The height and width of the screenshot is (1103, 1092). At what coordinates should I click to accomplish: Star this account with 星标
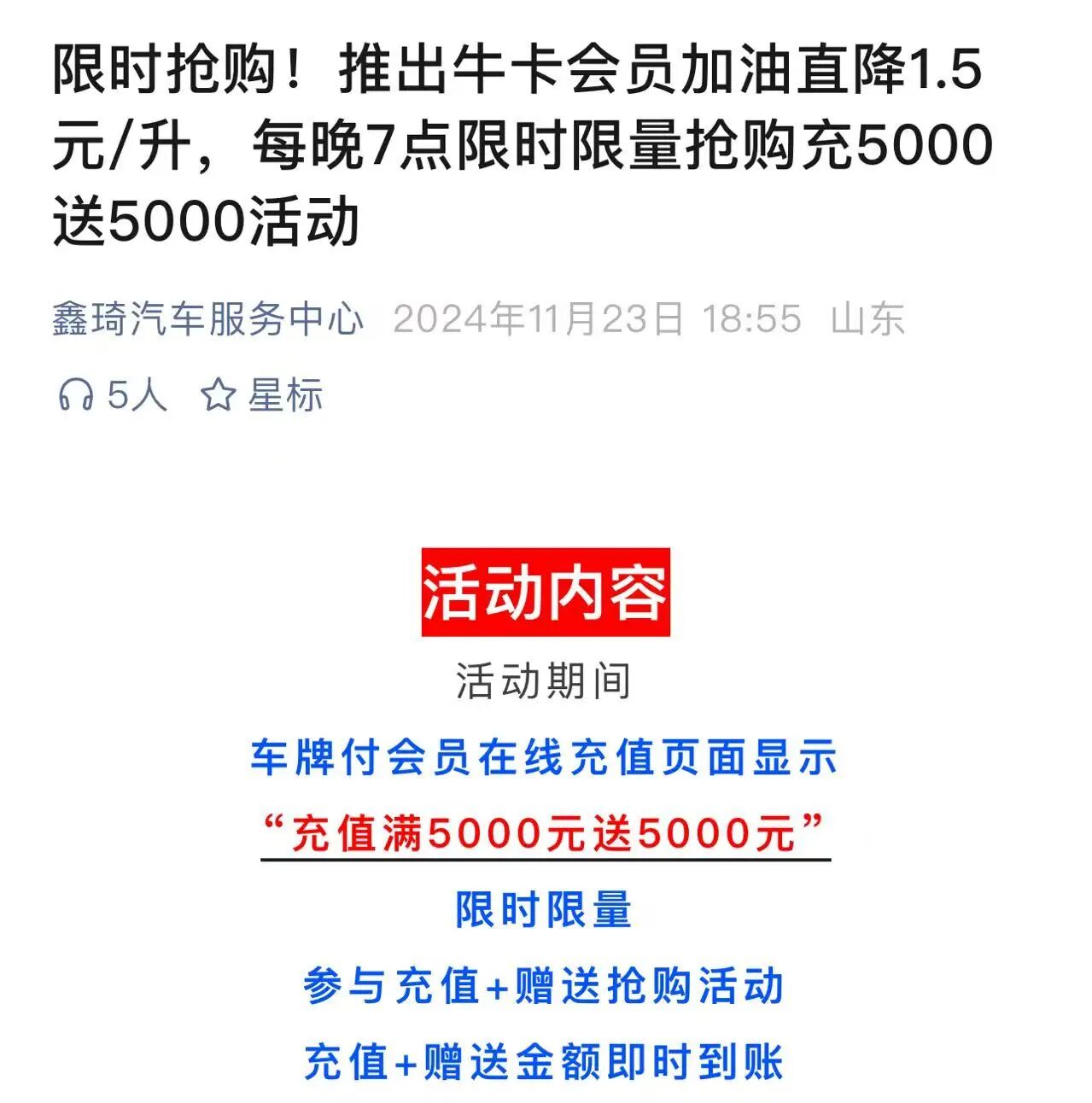(262, 395)
